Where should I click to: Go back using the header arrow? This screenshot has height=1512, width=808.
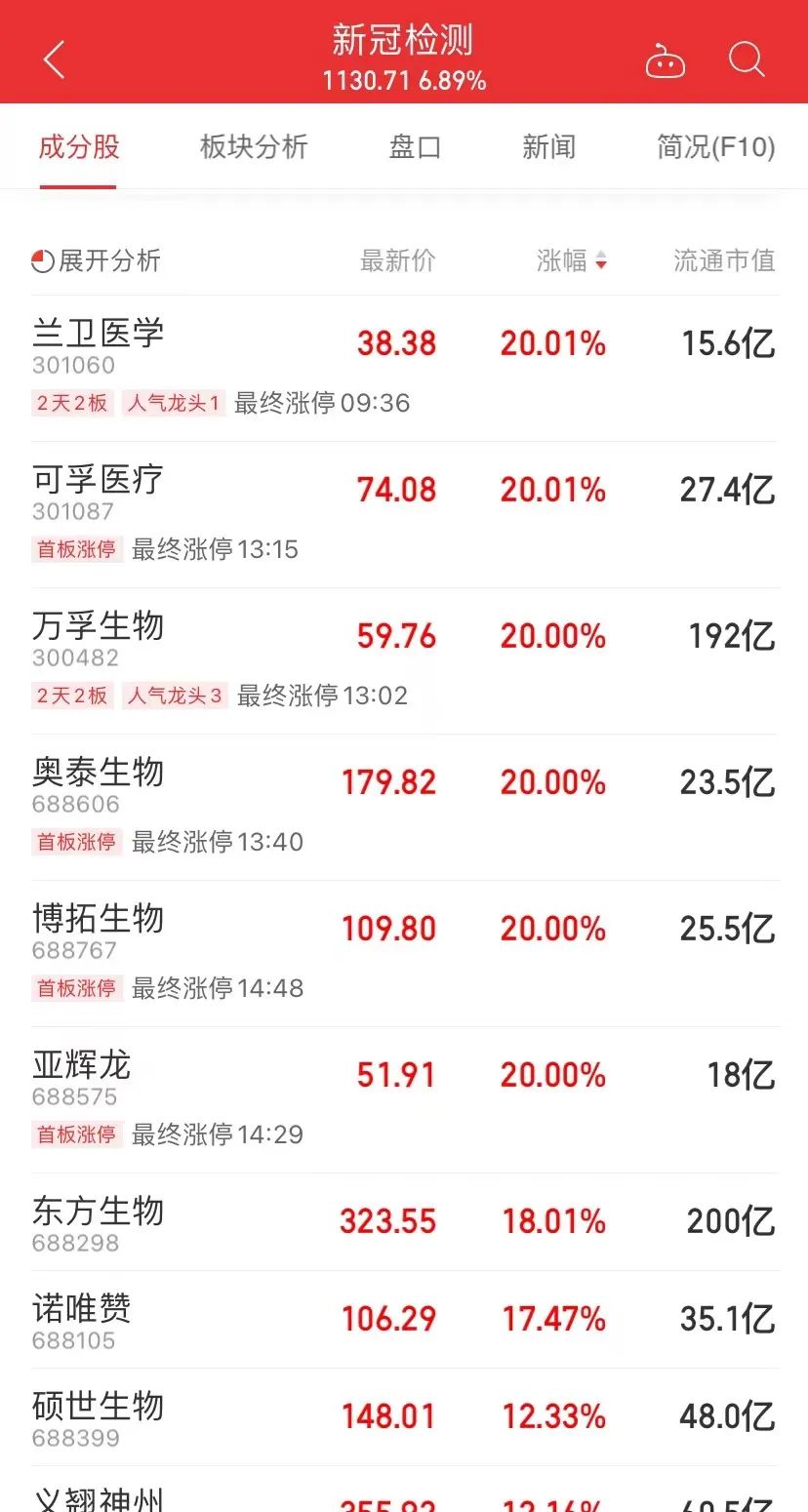click(55, 60)
